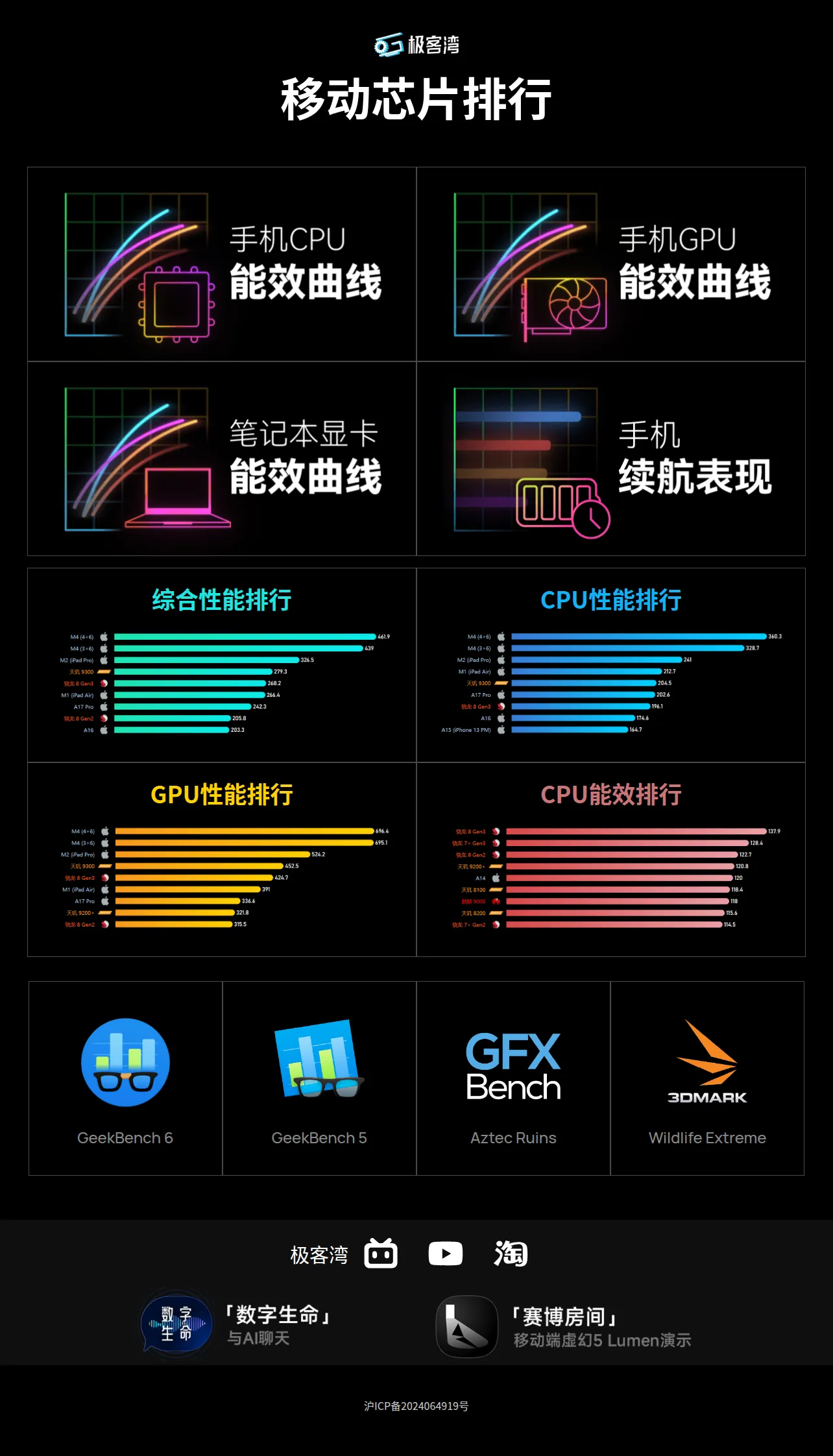Open the GeekBench 5 tile
Viewport: 833px width, 1456px height.
(x=319, y=1078)
